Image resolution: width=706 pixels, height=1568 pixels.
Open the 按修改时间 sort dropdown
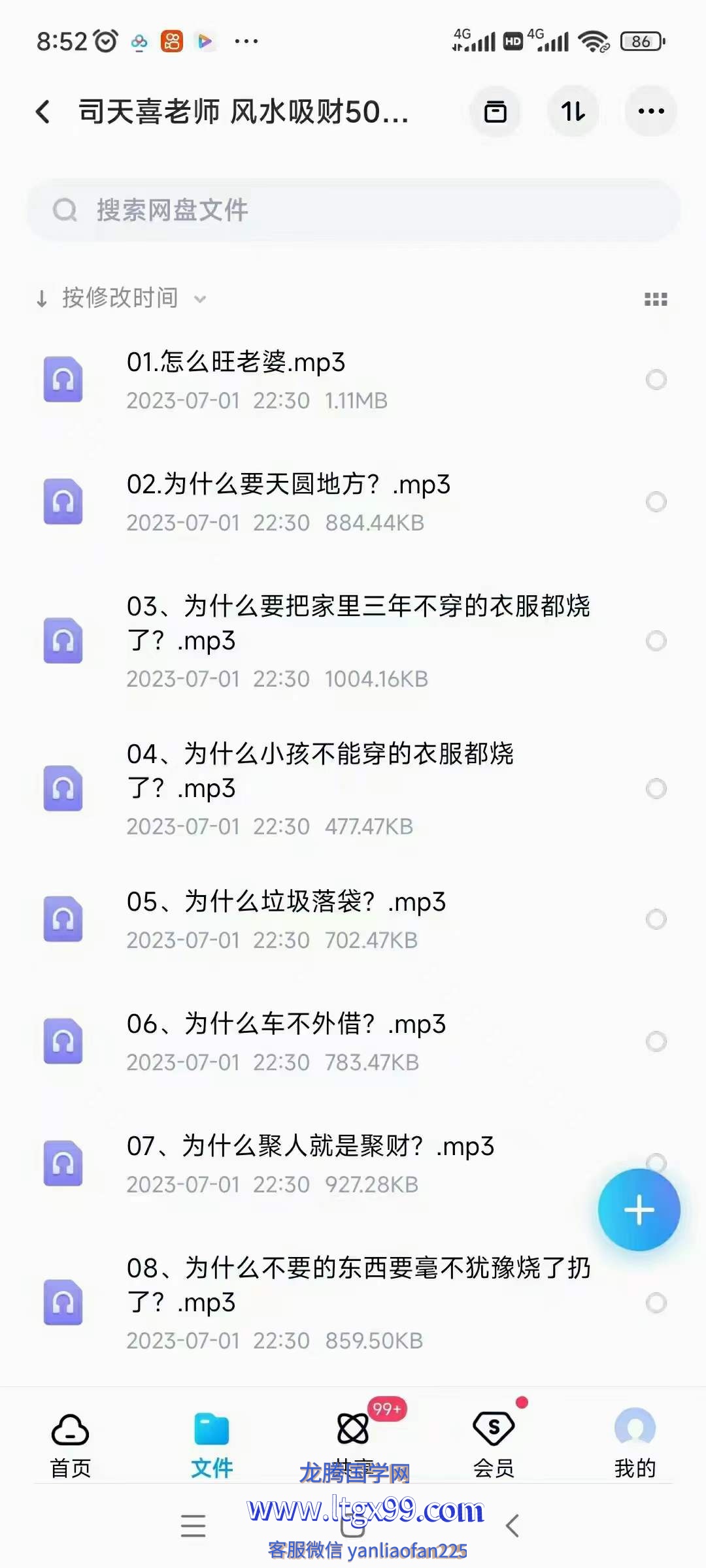click(122, 299)
